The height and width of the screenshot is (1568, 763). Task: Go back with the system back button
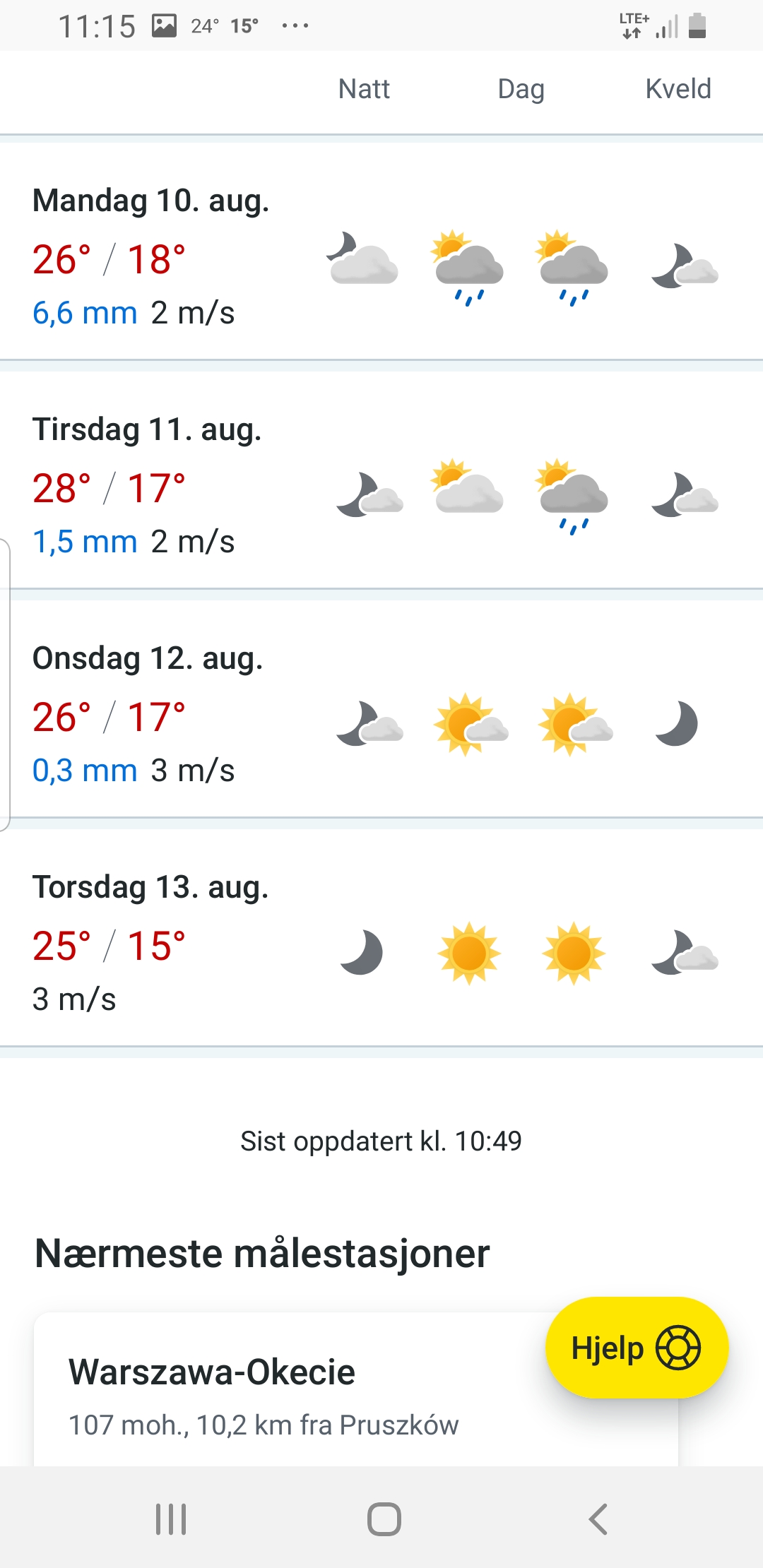point(598,1519)
